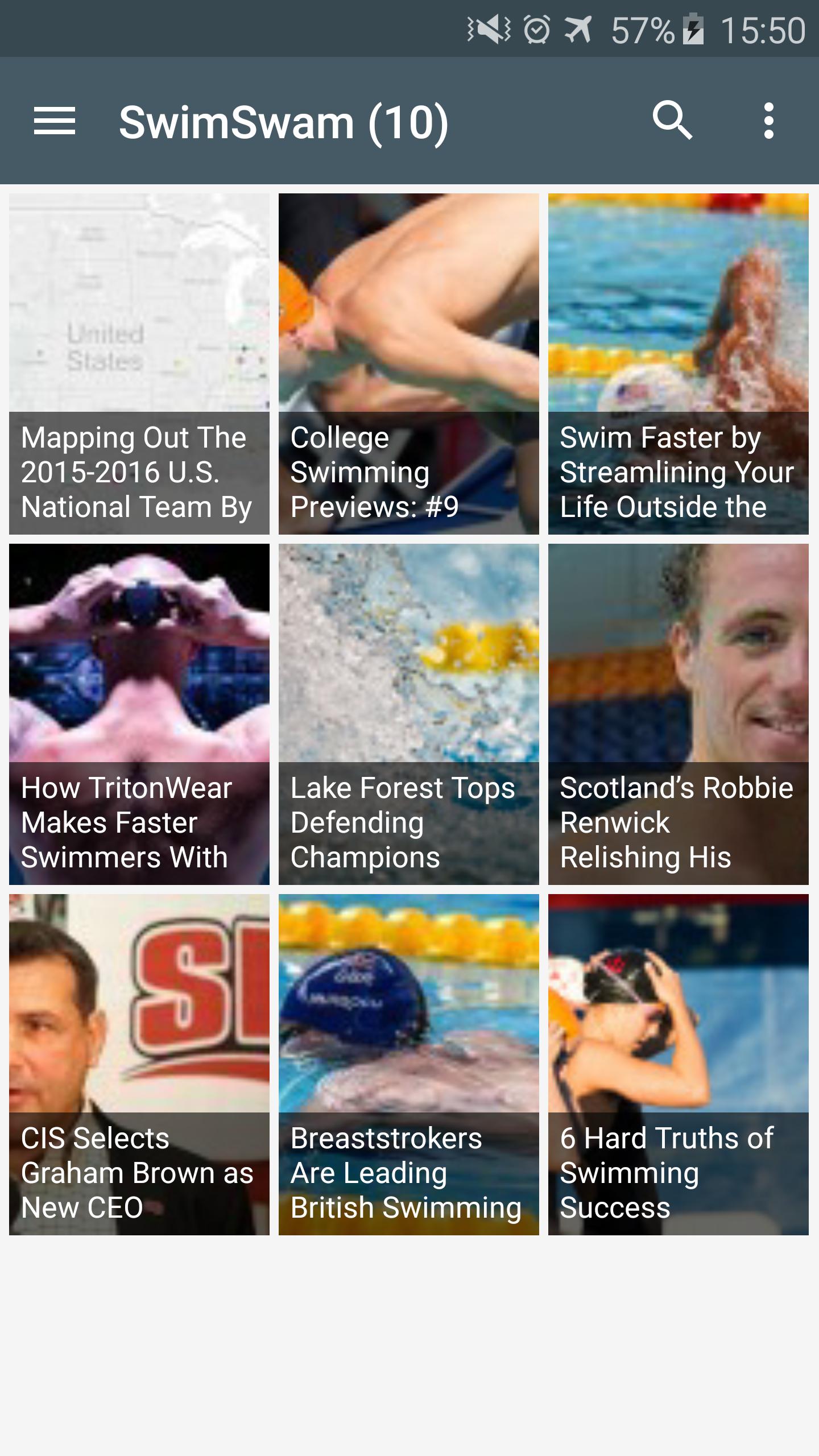The height and width of the screenshot is (1456, 819).
Task: Open Scotland's Robbie Renwick article
Action: click(678, 714)
